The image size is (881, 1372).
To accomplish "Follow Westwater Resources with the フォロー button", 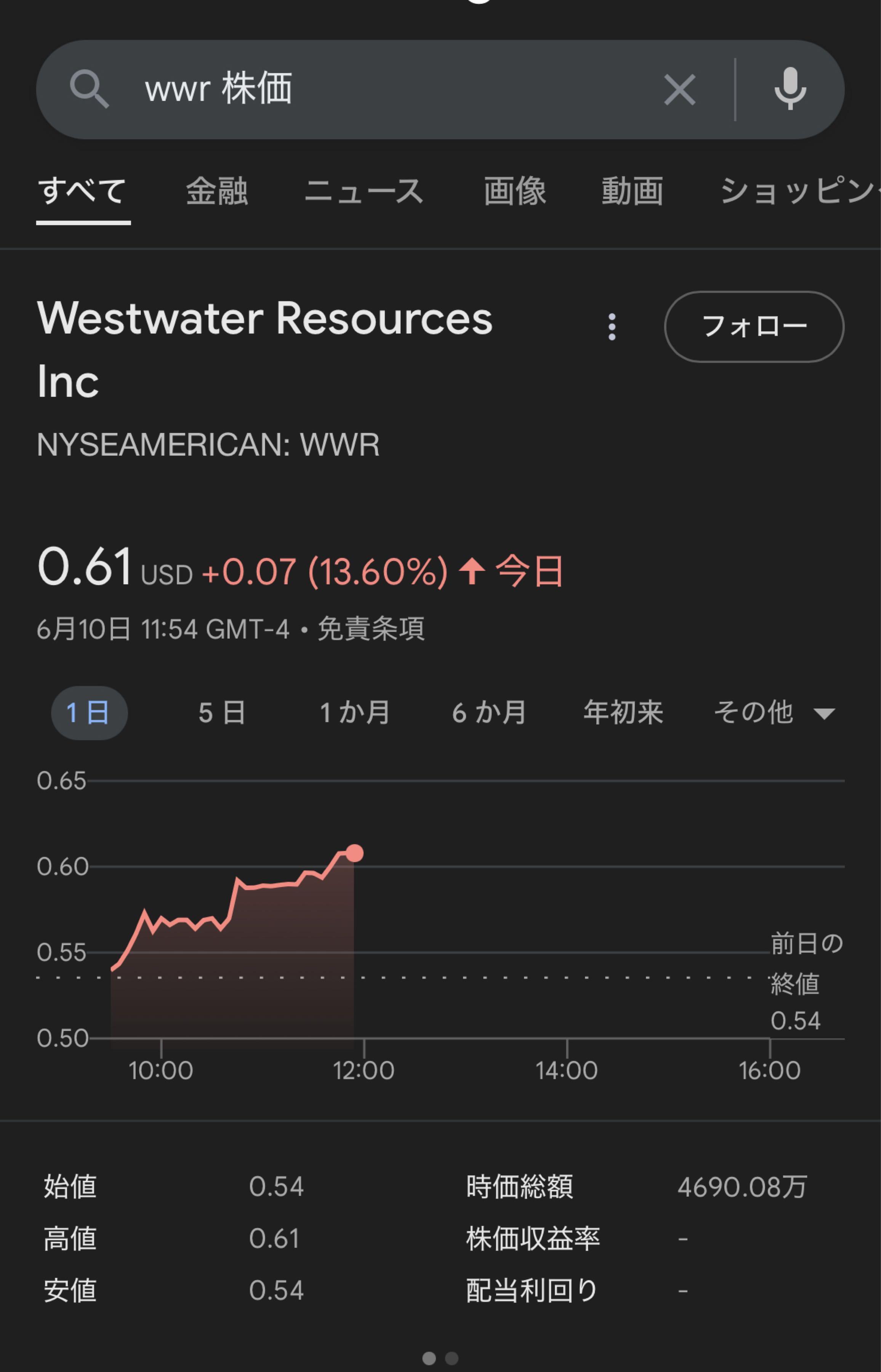I will tap(753, 327).
